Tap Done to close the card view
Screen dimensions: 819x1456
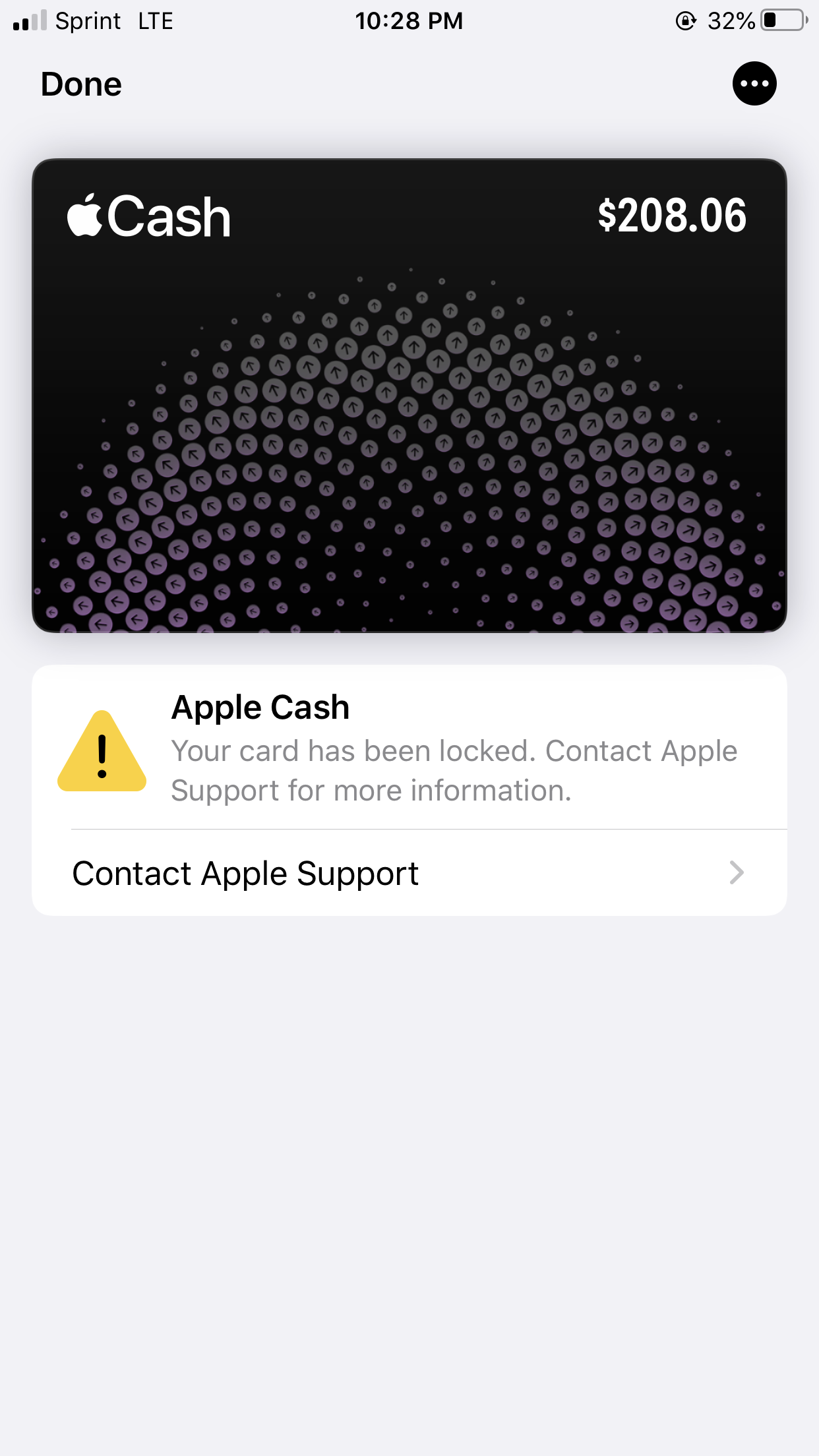tap(81, 84)
